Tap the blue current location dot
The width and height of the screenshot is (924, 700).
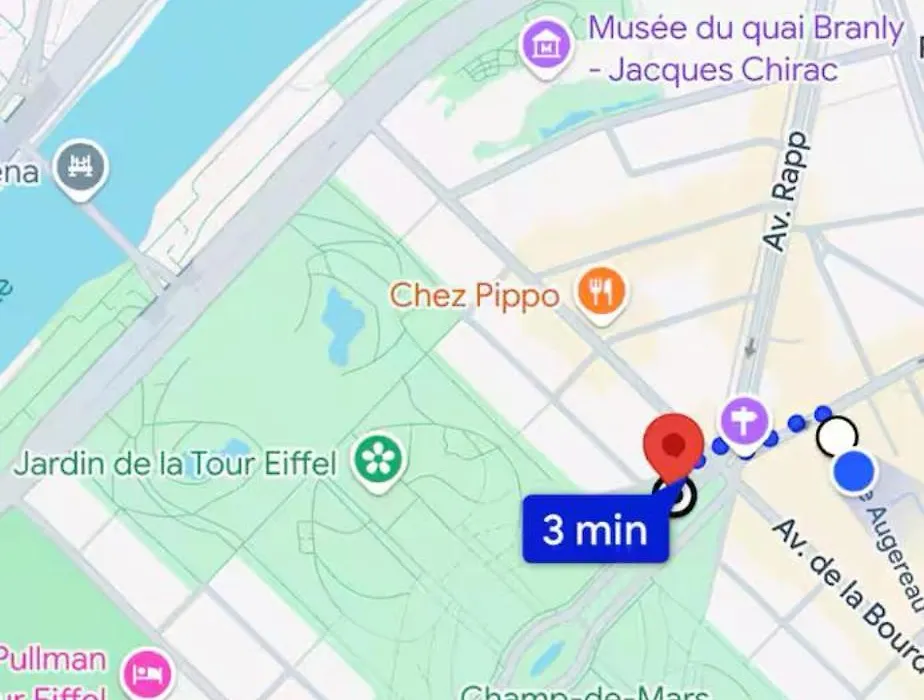pyautogui.click(x=854, y=470)
